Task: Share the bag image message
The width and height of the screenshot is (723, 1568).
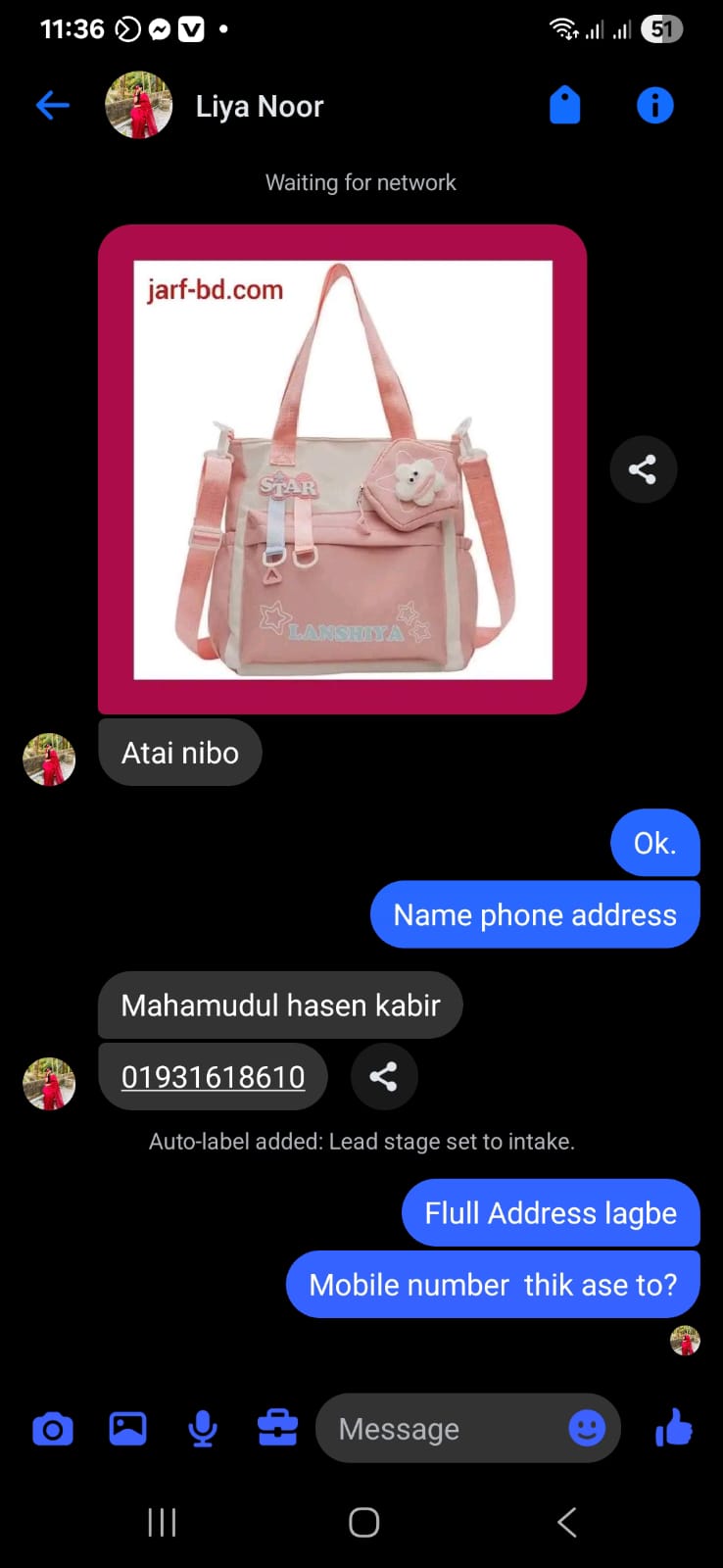Action: coord(643,469)
